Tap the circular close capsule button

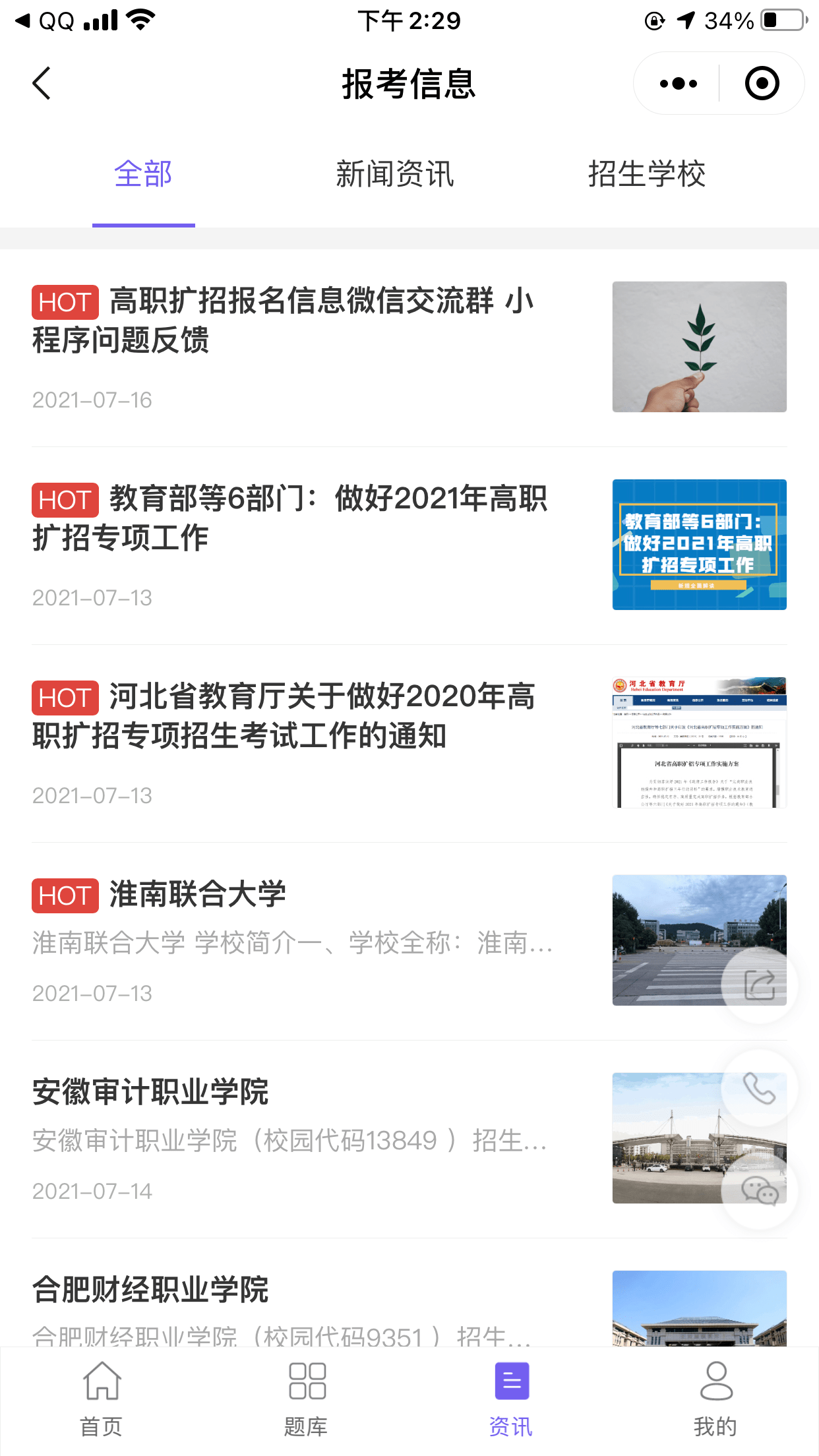point(762,83)
